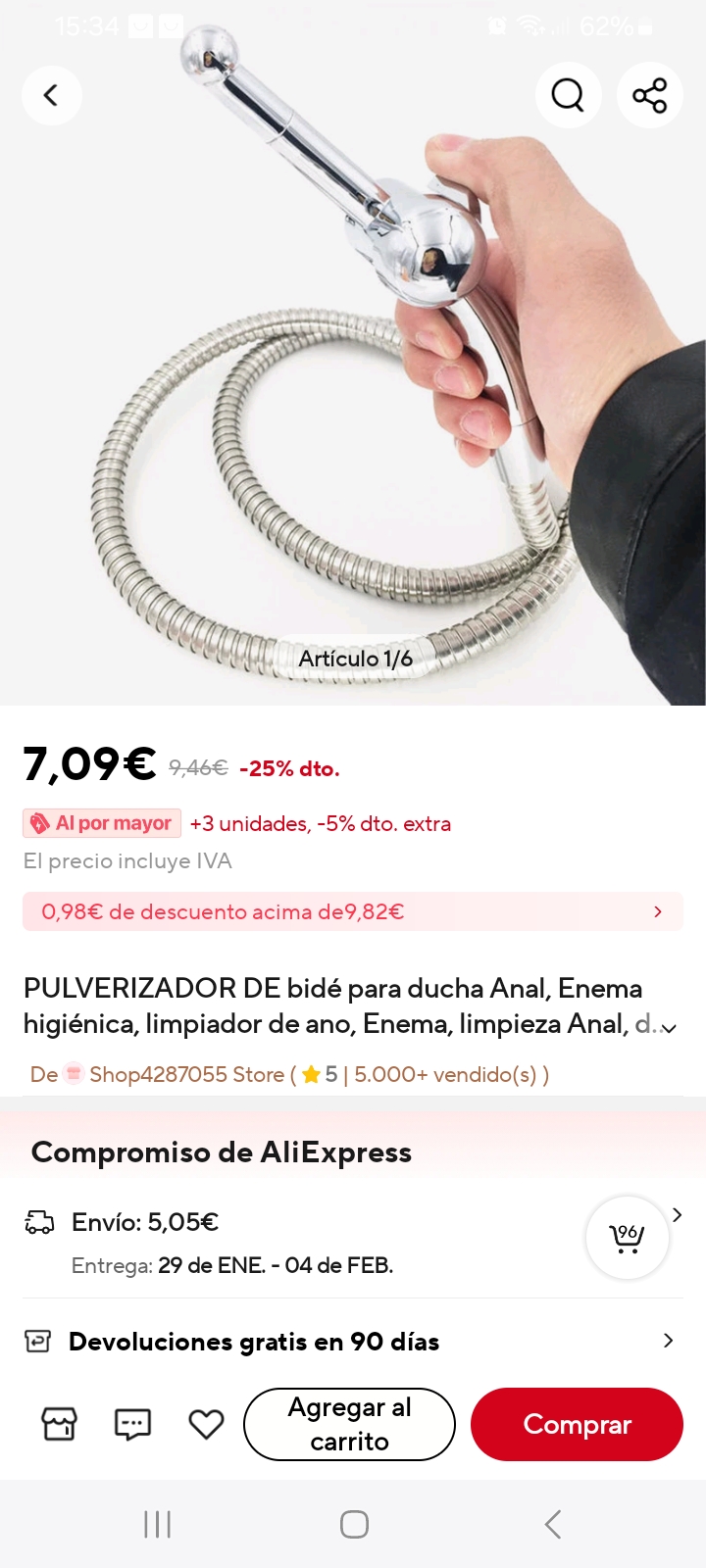The height and width of the screenshot is (1568, 706).
Task: Open the floating shopping cart button
Action: coord(628,1238)
